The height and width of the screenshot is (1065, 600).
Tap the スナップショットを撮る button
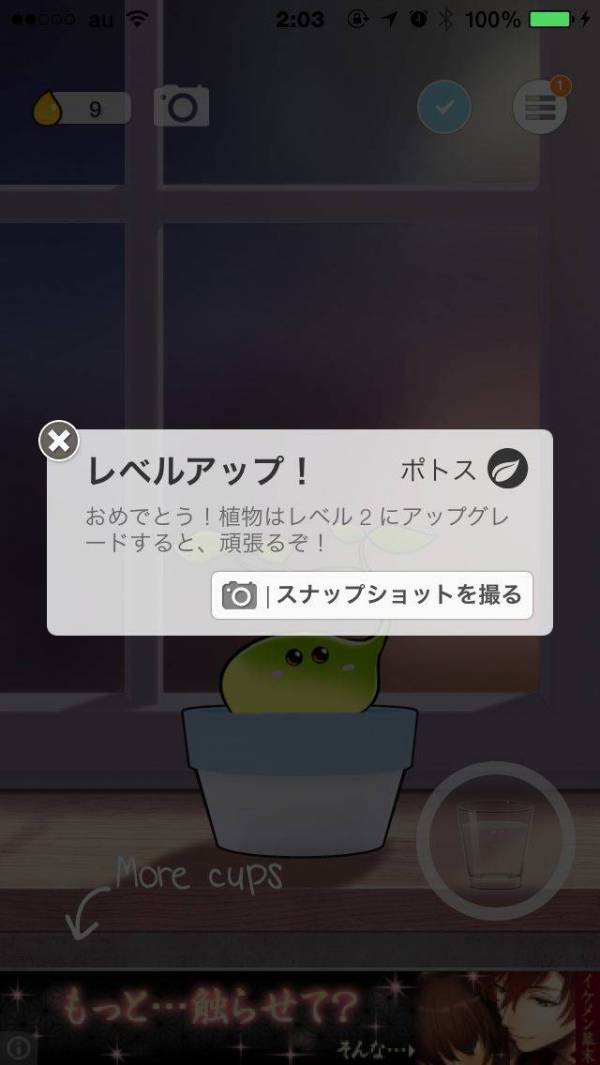point(372,596)
